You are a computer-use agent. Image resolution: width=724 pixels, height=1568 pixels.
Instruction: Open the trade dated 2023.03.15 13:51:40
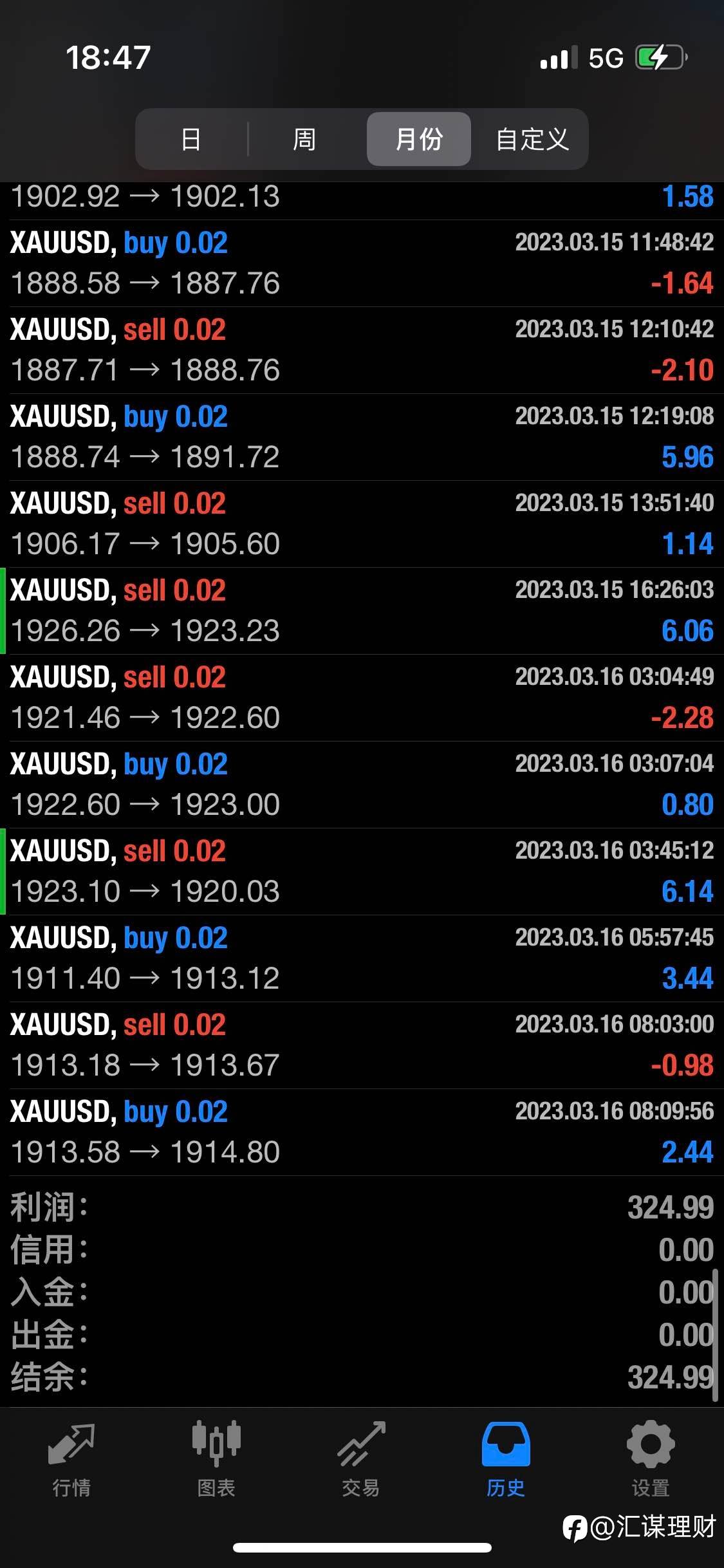click(362, 524)
